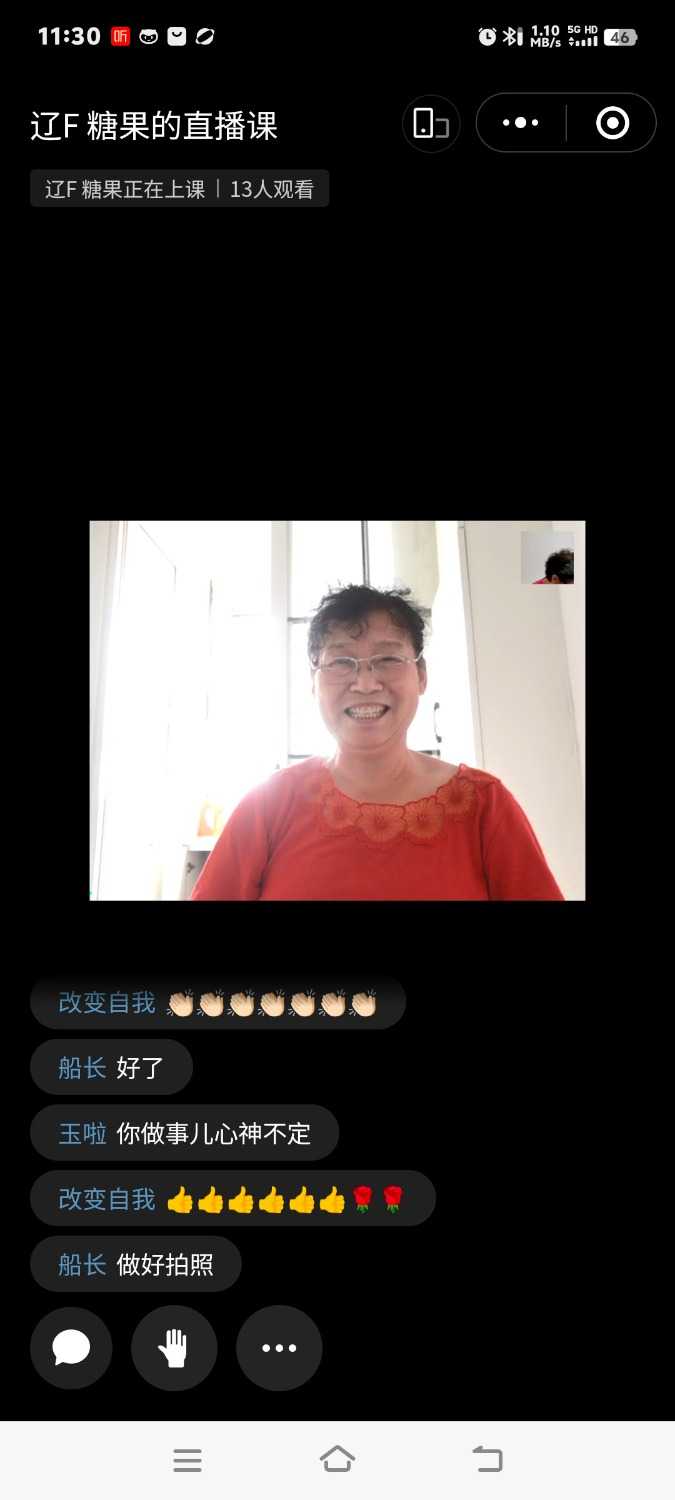Return to the home screen
The image size is (675, 1500).
[x=337, y=1460]
